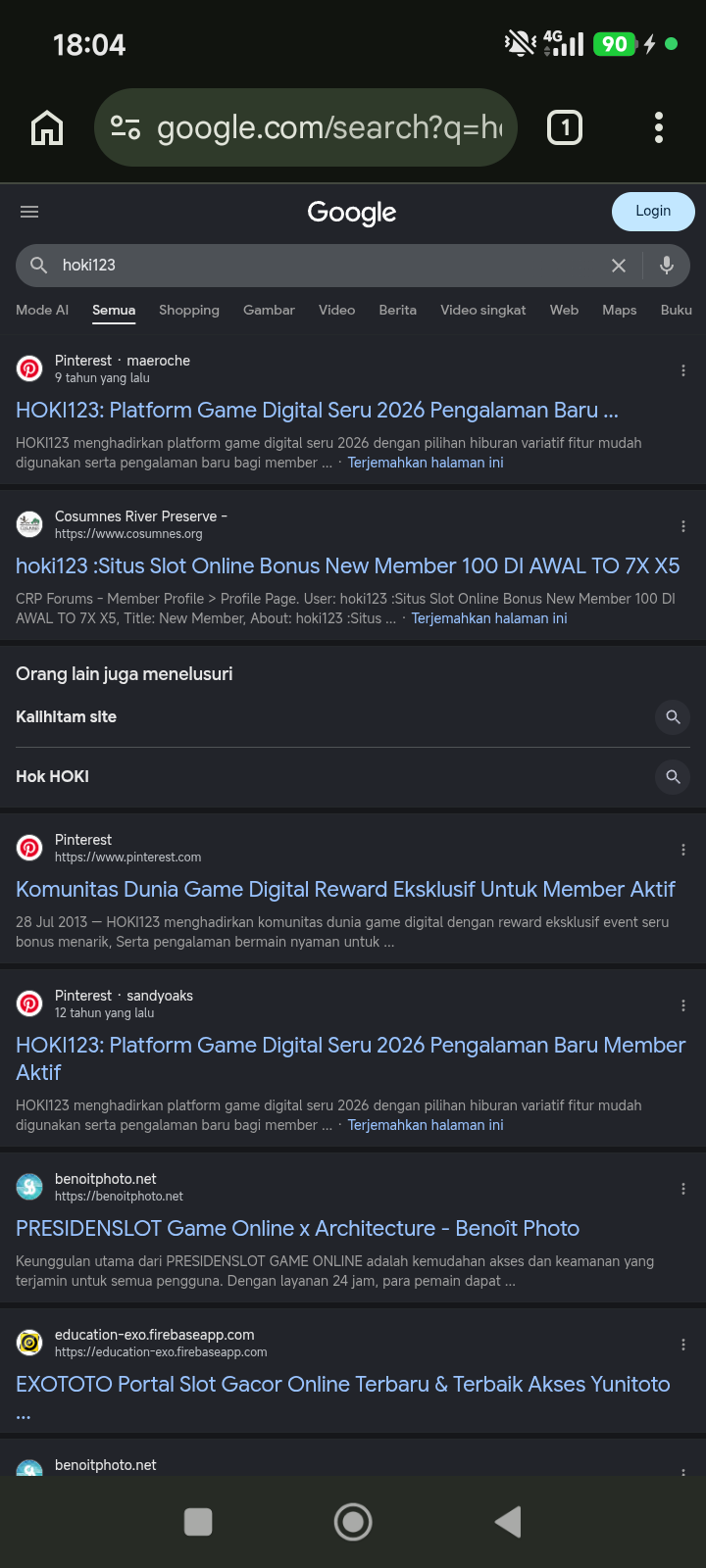Open the Google hamburger menu
Image resolution: width=706 pixels, height=1568 pixels.
(x=29, y=212)
